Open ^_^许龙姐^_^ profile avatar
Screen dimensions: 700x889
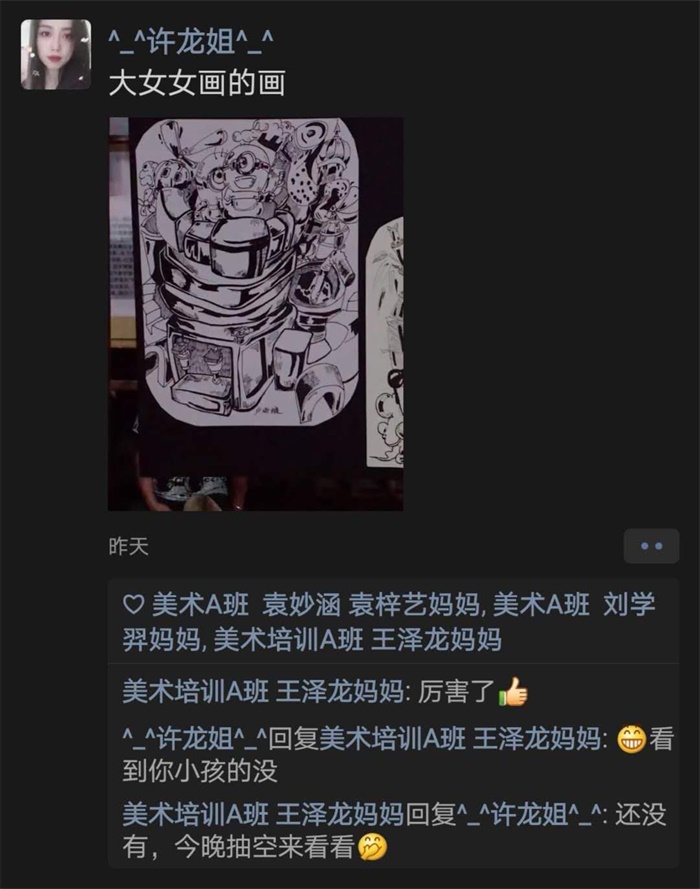tap(56, 55)
